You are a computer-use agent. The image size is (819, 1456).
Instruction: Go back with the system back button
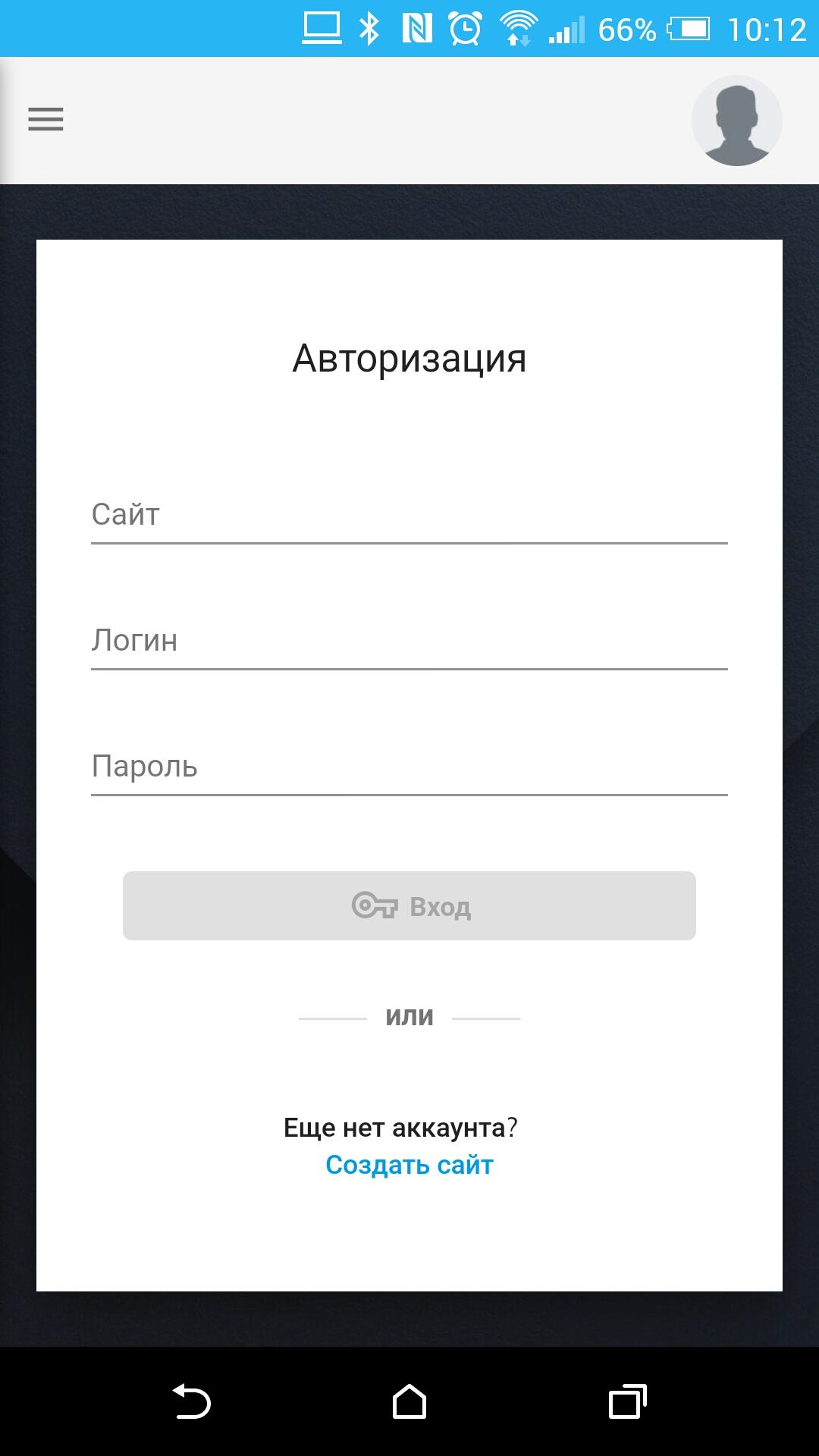pyautogui.click(x=191, y=1401)
